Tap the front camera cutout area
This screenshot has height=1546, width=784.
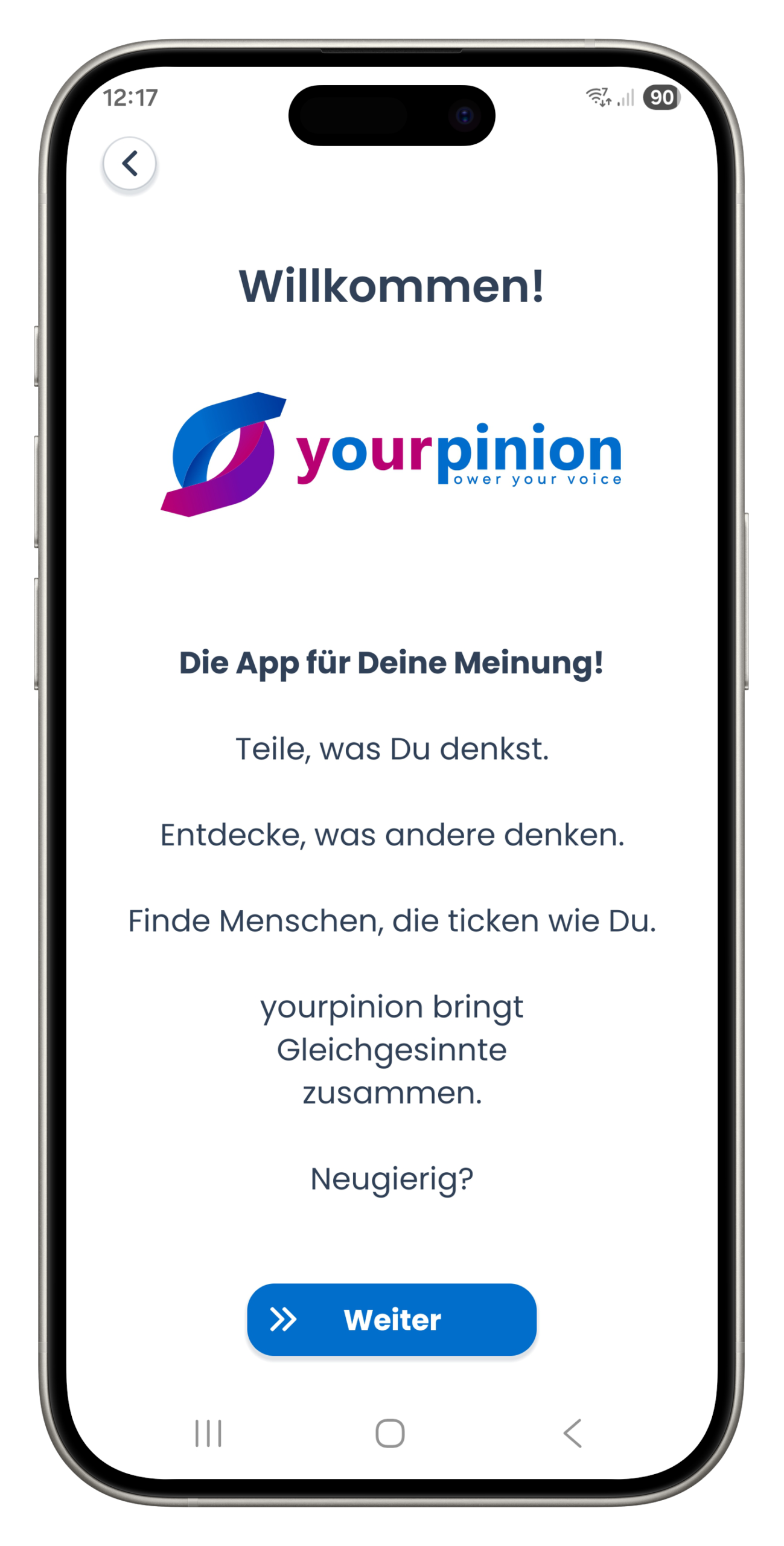[465, 115]
